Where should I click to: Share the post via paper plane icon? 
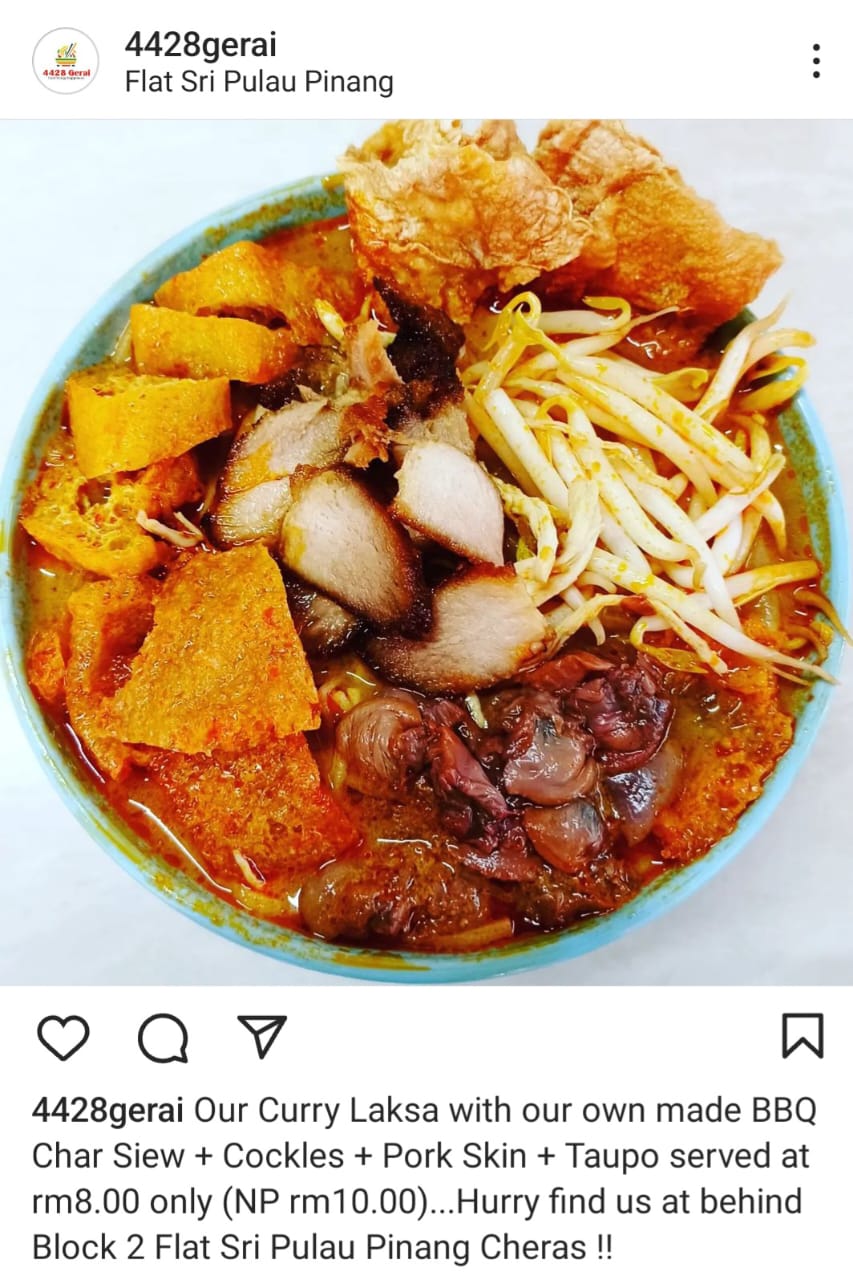[x=262, y=1036]
